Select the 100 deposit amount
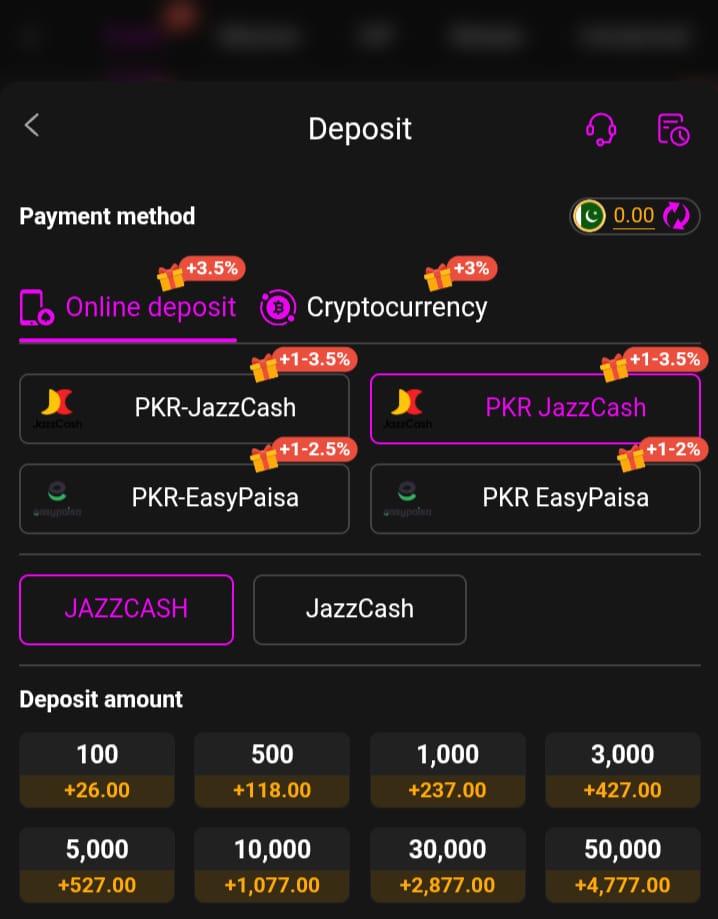 tap(97, 770)
